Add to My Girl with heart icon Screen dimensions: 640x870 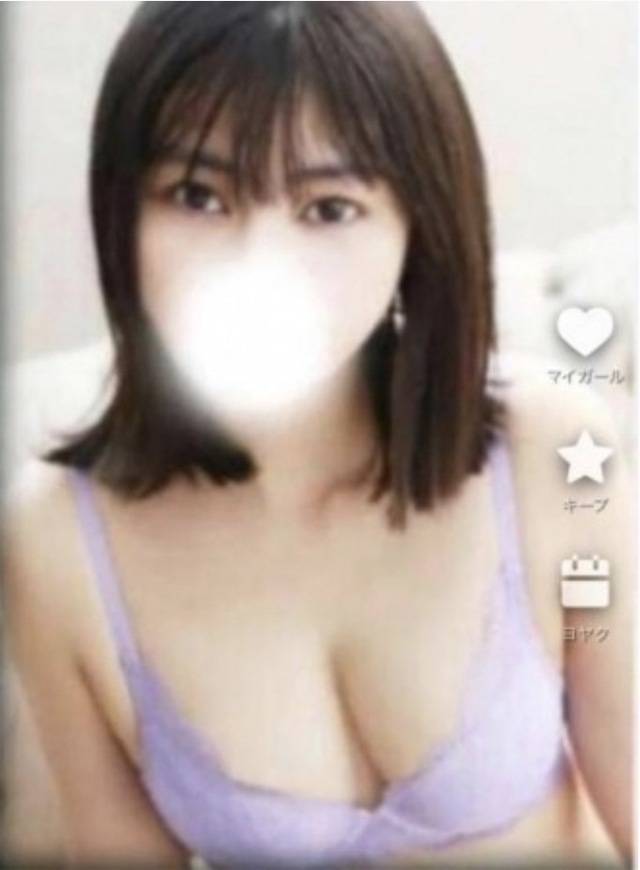coord(585,334)
